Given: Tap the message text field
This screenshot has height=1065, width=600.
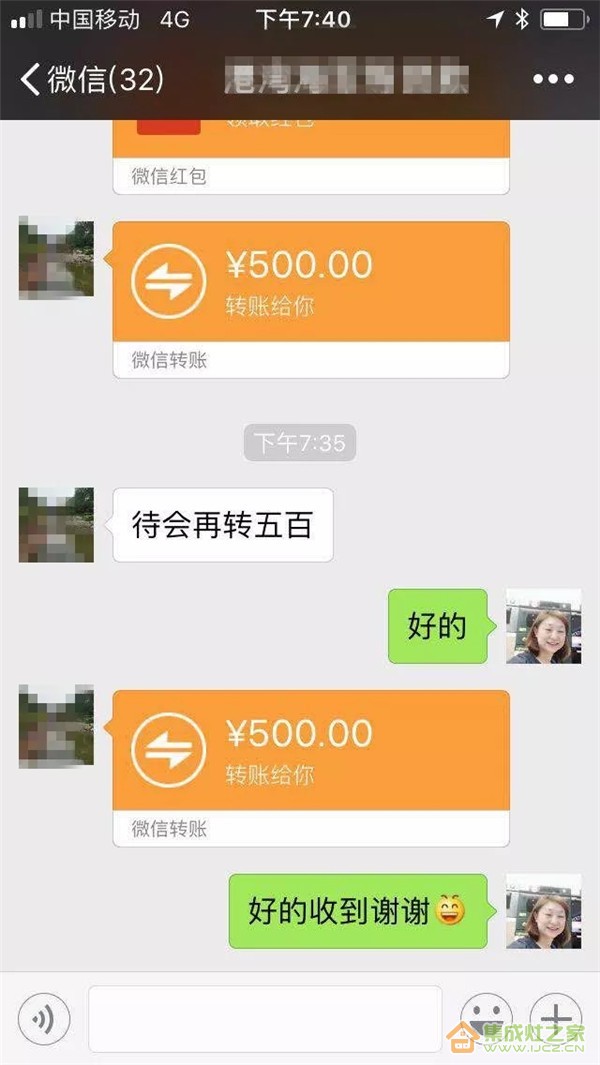Looking at the screenshot, I should (x=265, y=1019).
